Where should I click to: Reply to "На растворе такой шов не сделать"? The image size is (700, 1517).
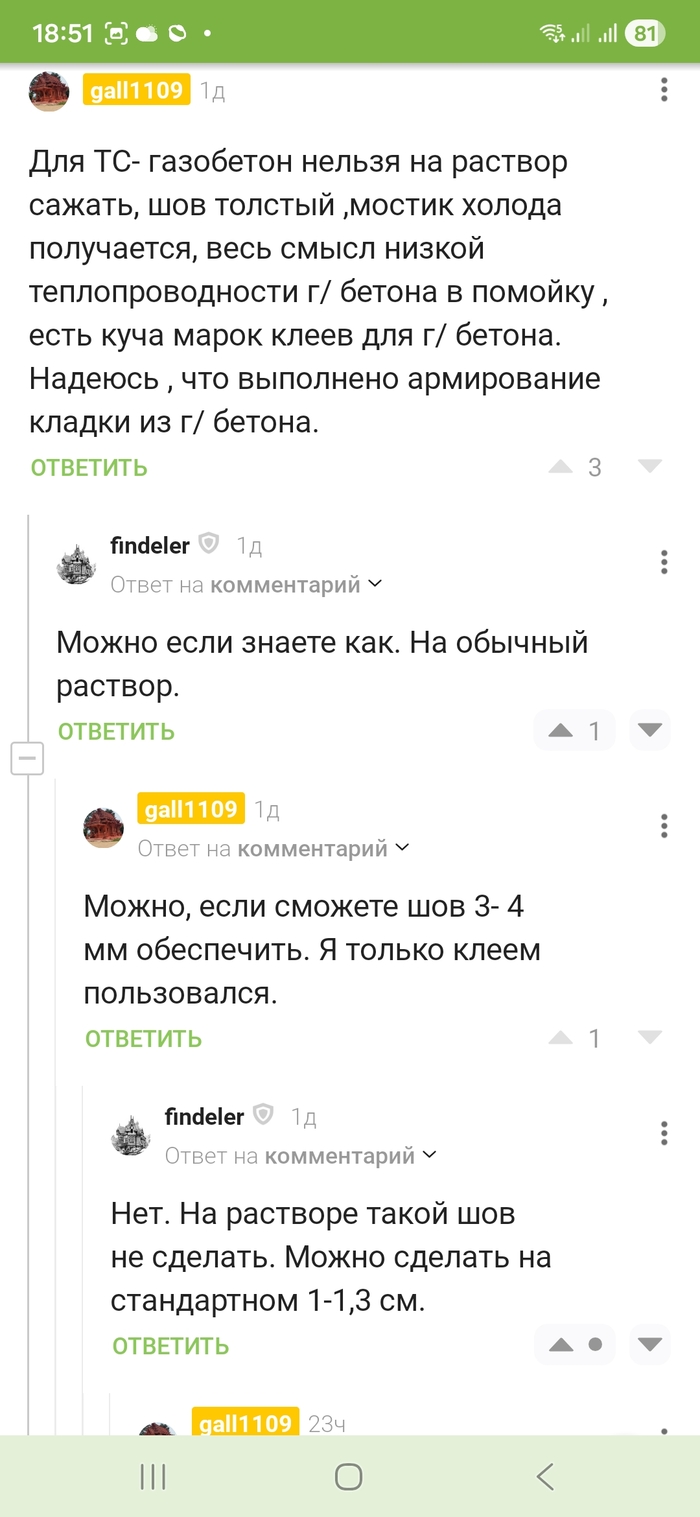click(x=170, y=1346)
